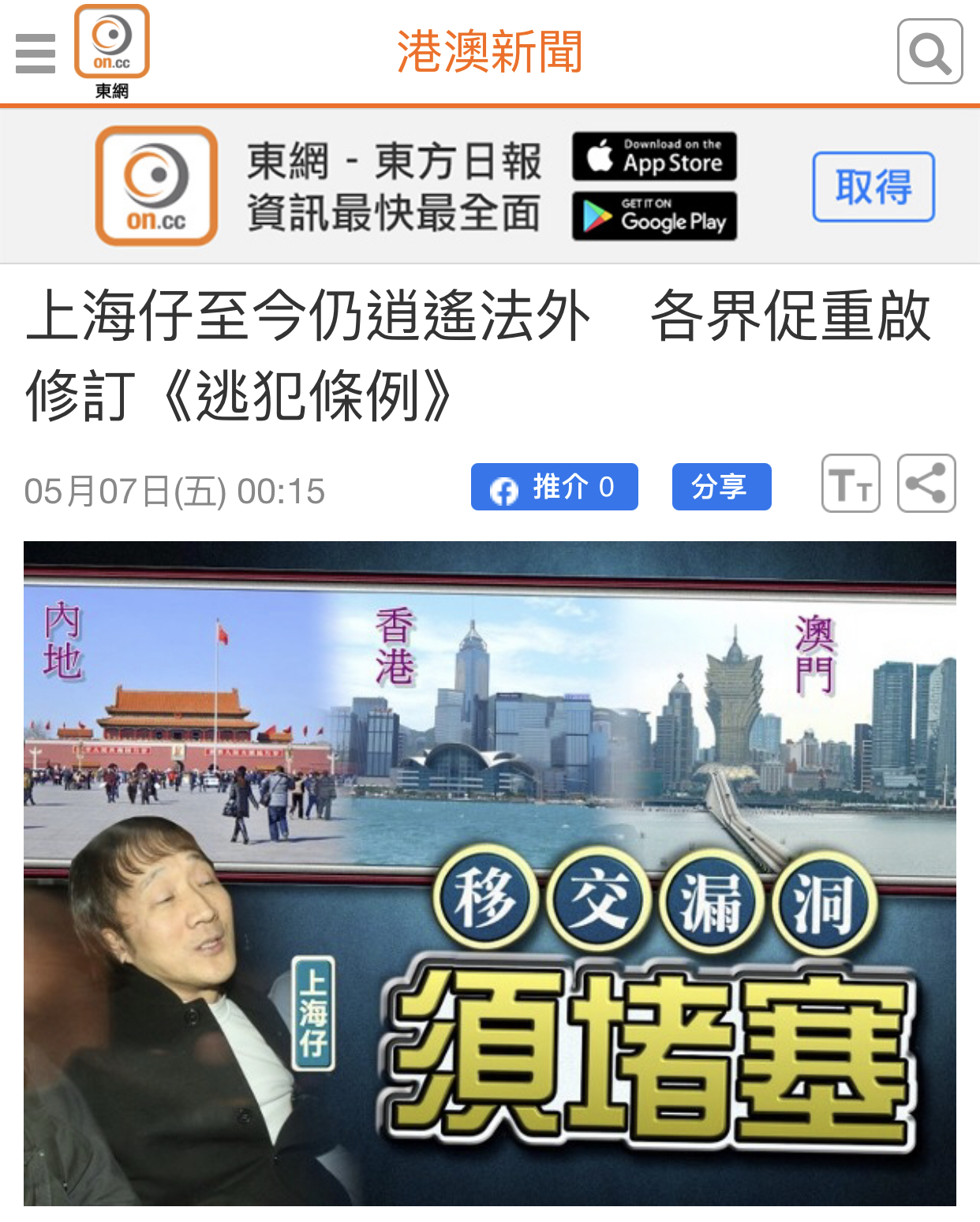
Task: Recommend article via Facebook 推介 button
Action: [x=554, y=487]
